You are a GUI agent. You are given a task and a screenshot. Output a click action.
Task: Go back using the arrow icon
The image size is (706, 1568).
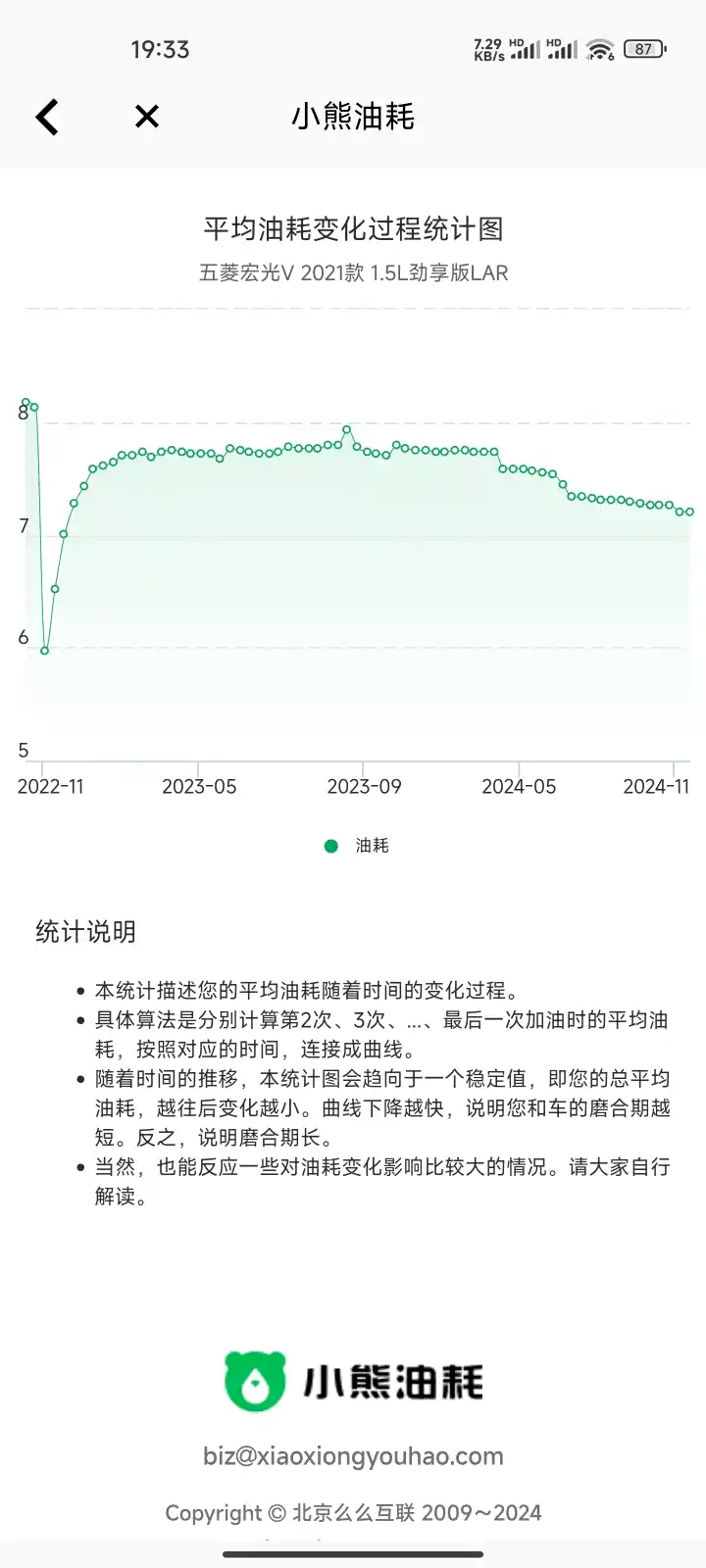tap(47, 117)
